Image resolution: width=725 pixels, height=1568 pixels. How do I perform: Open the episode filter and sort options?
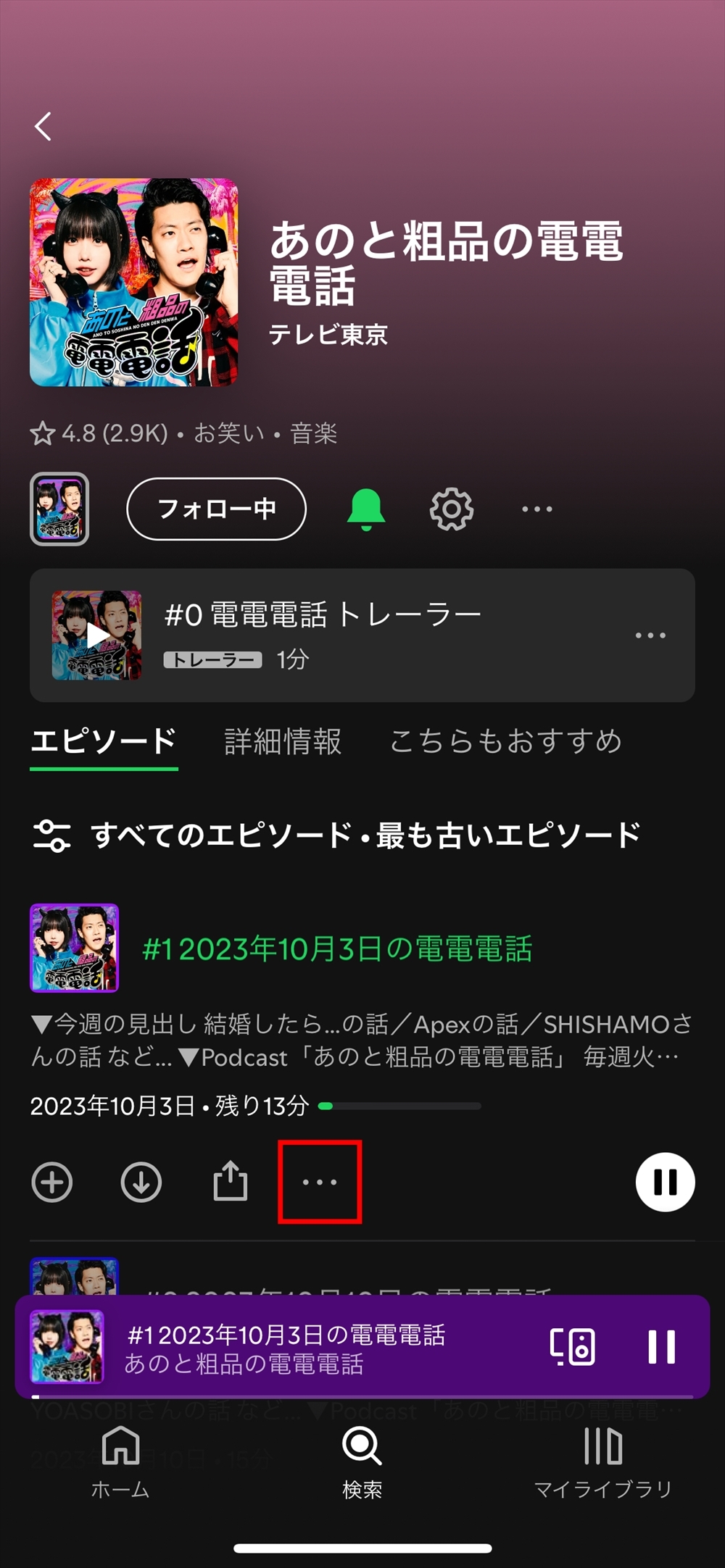pyautogui.click(x=337, y=835)
